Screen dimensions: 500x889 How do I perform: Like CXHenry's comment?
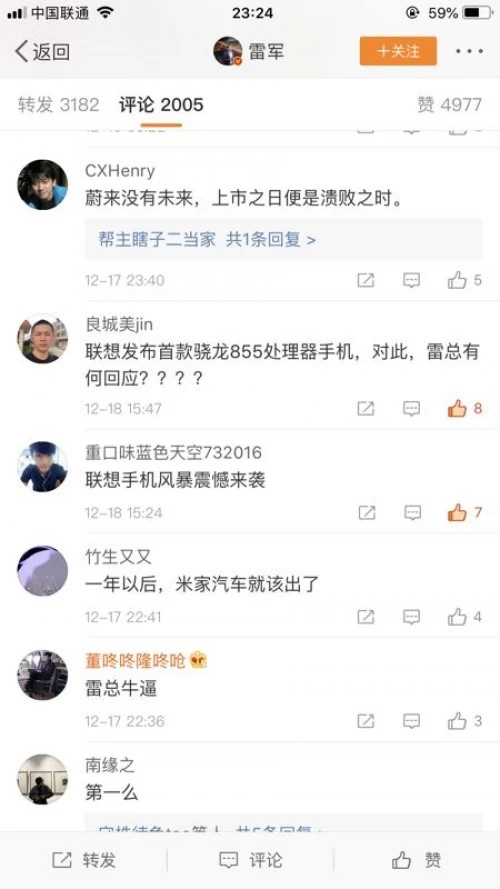[x=464, y=280]
